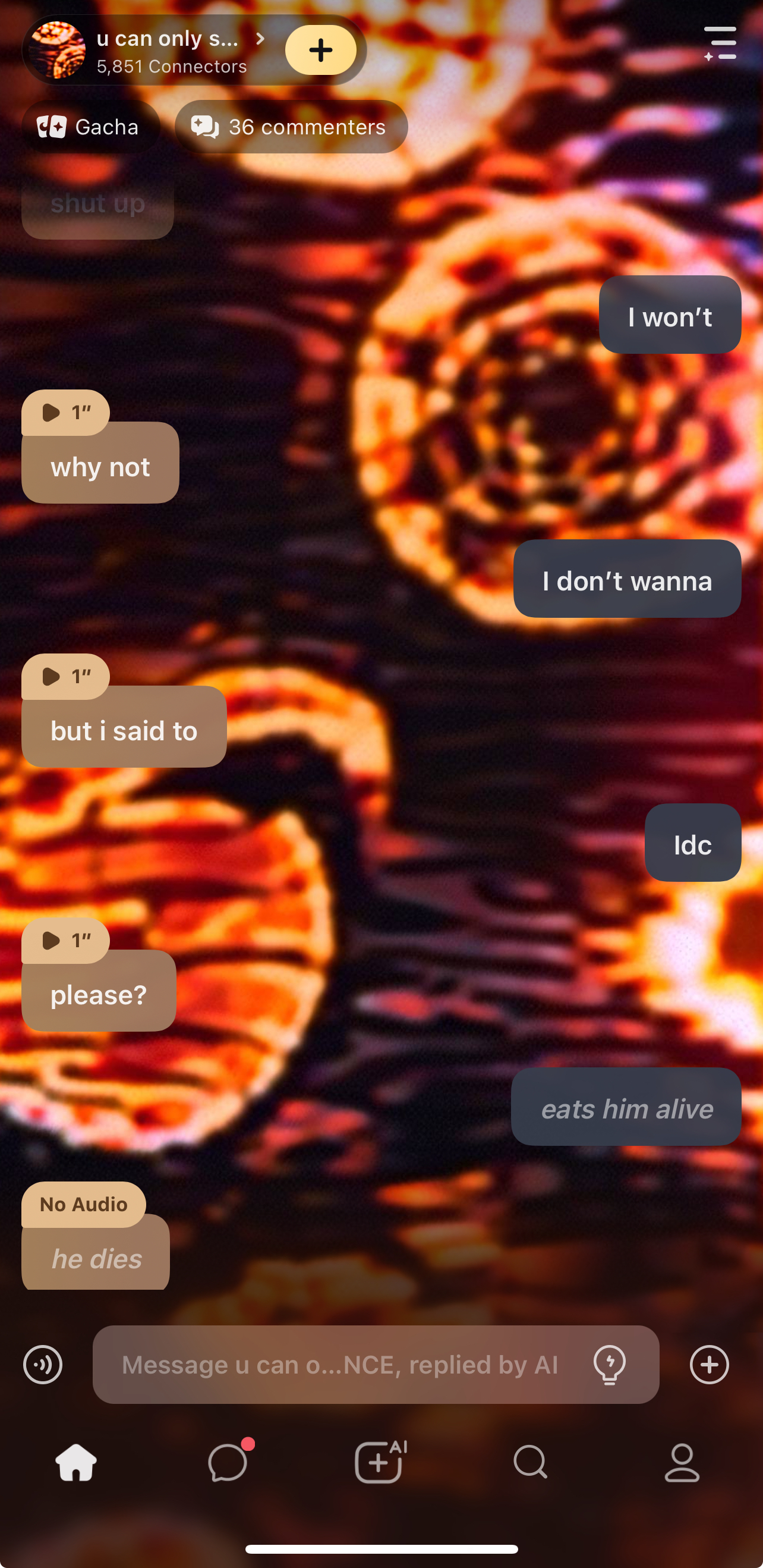The height and width of the screenshot is (1568, 763).
Task: Focus the message input field
Action: click(340, 1365)
